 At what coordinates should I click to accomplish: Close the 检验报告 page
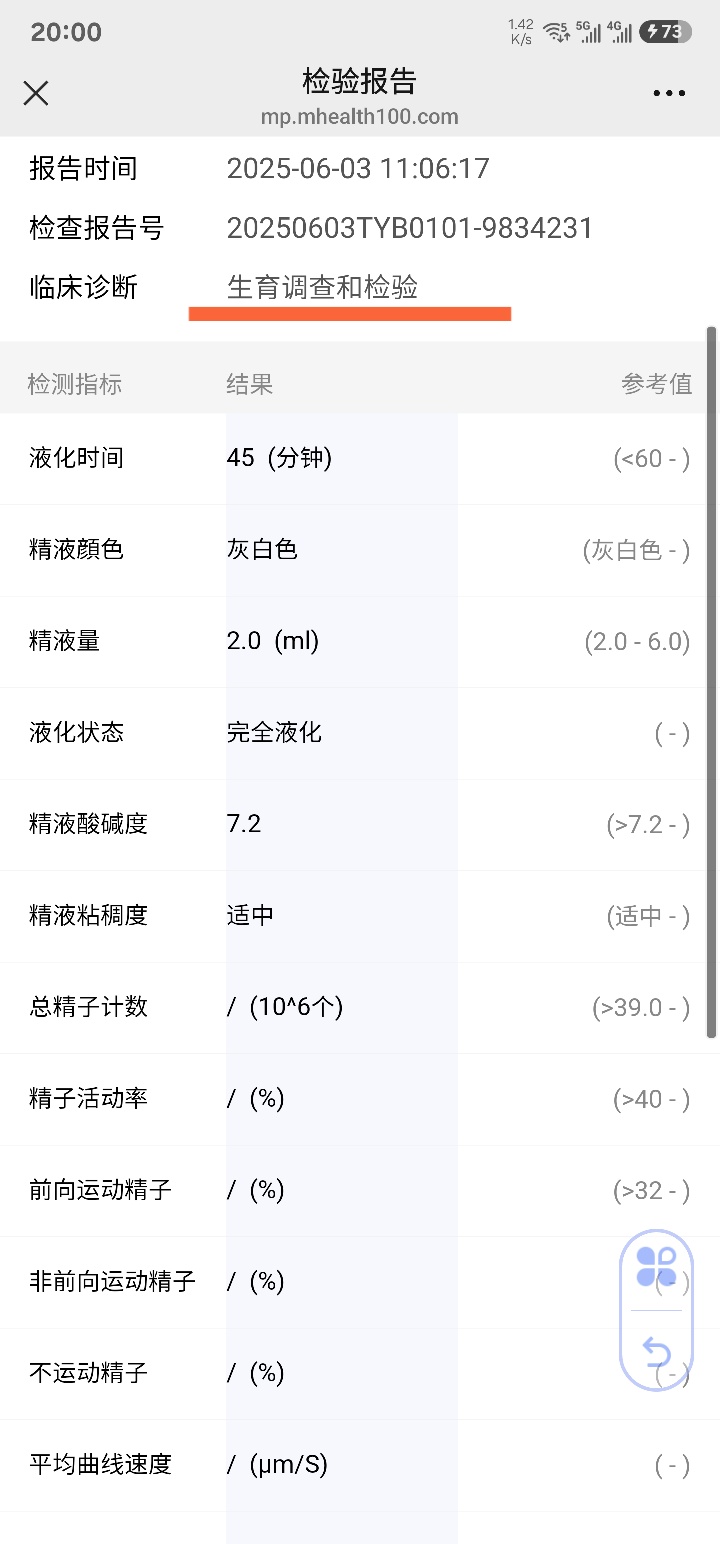click(x=36, y=93)
